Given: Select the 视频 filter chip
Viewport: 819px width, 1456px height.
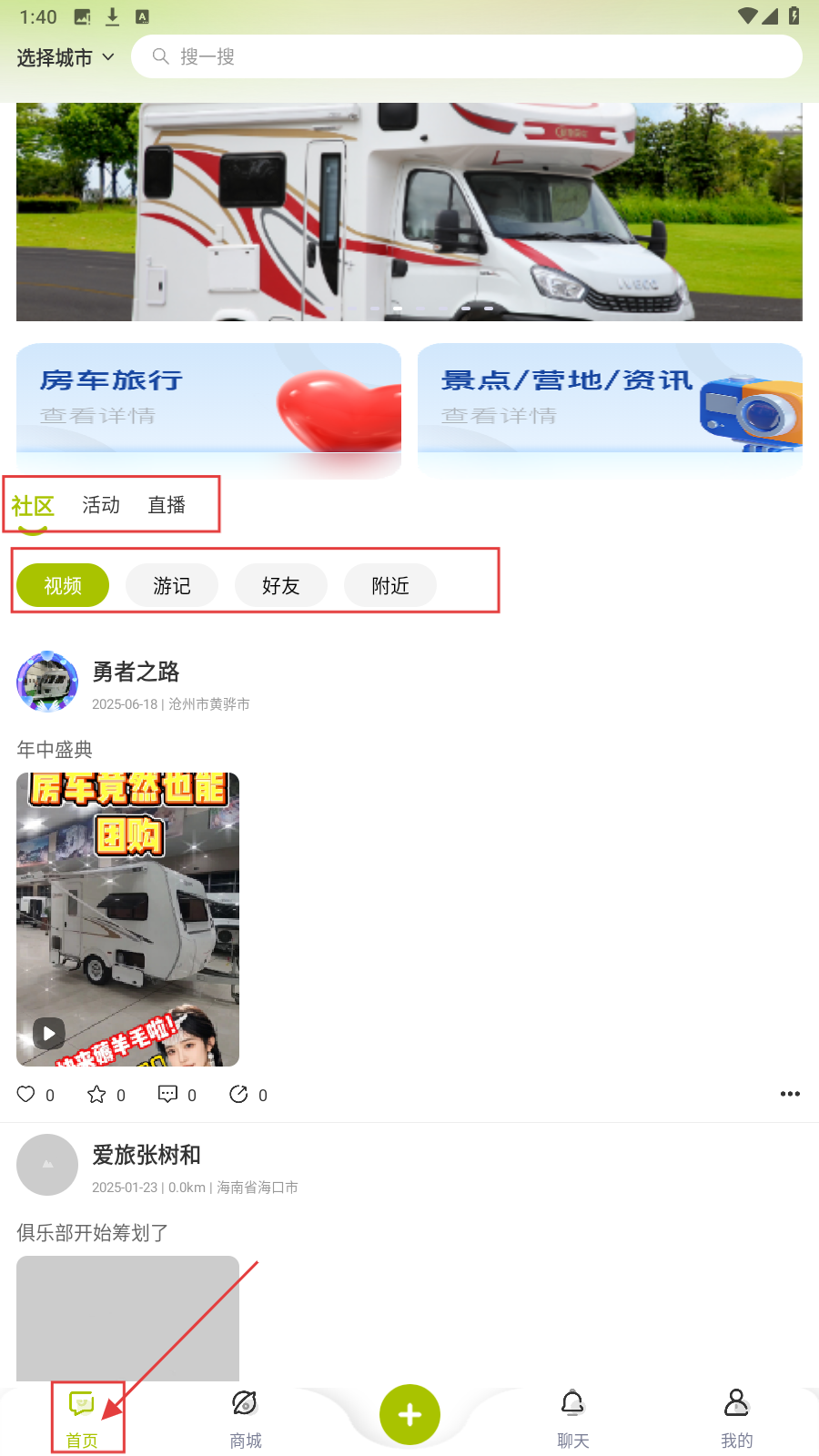Looking at the screenshot, I should point(63,585).
